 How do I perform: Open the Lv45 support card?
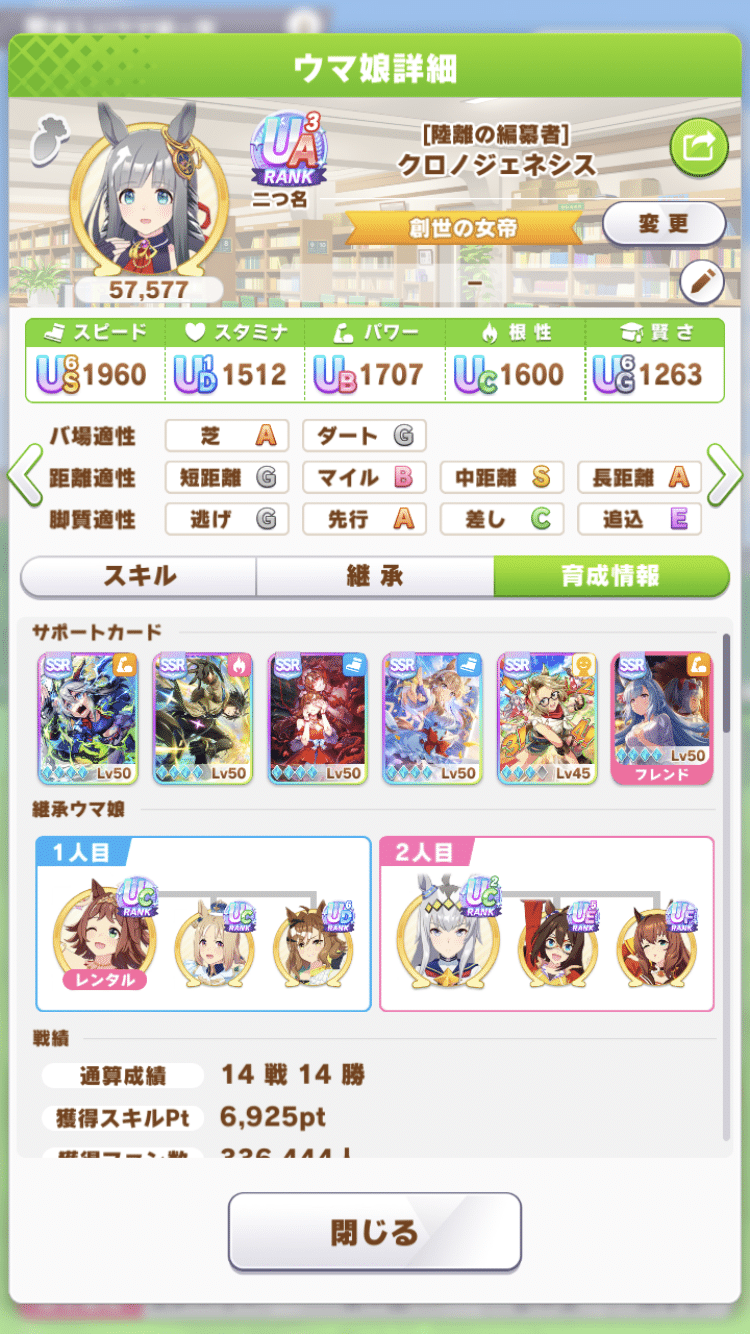(x=546, y=717)
